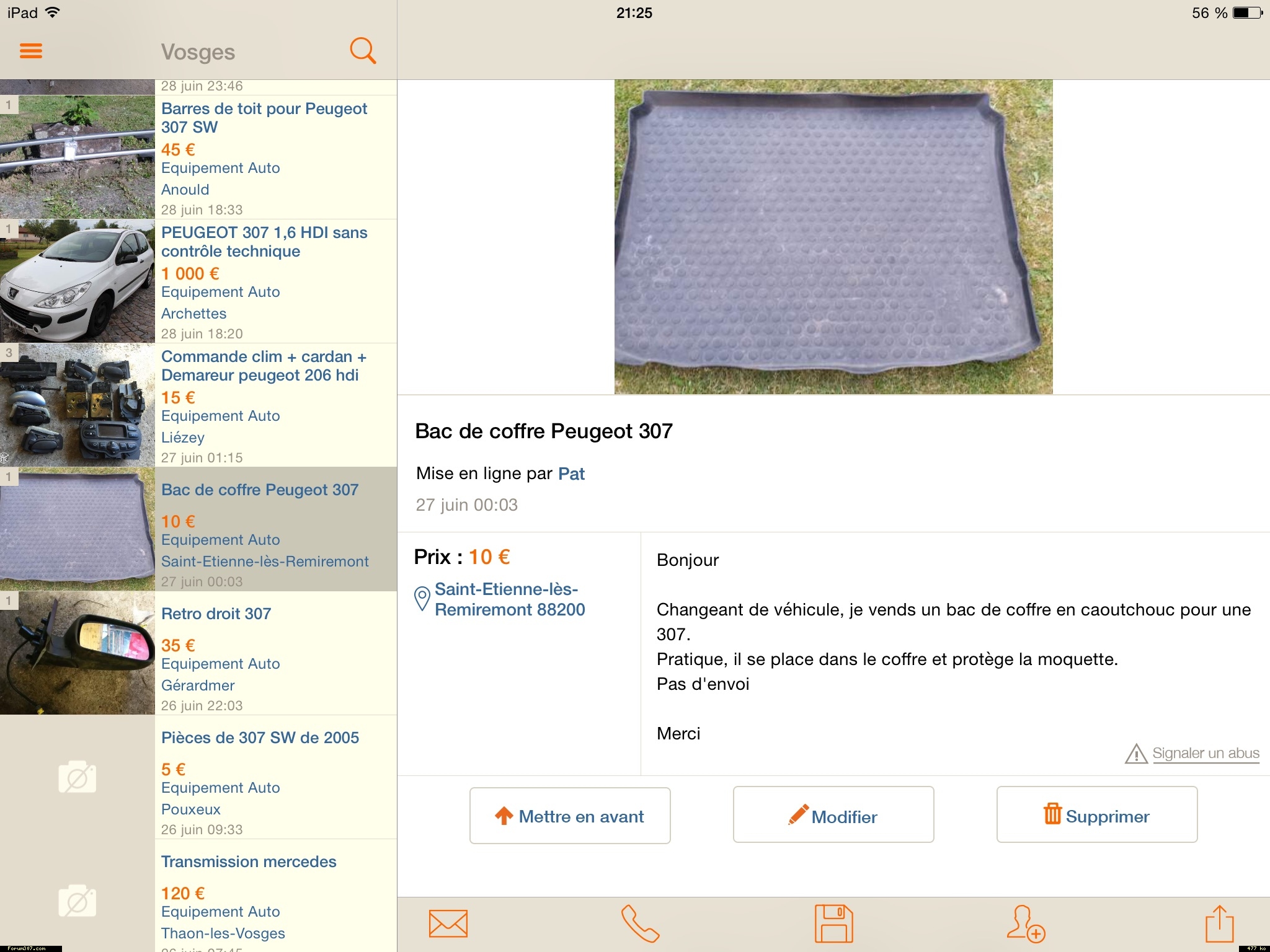Edit the ad with Modifier
Screen dimensions: 1270x952
833,816
